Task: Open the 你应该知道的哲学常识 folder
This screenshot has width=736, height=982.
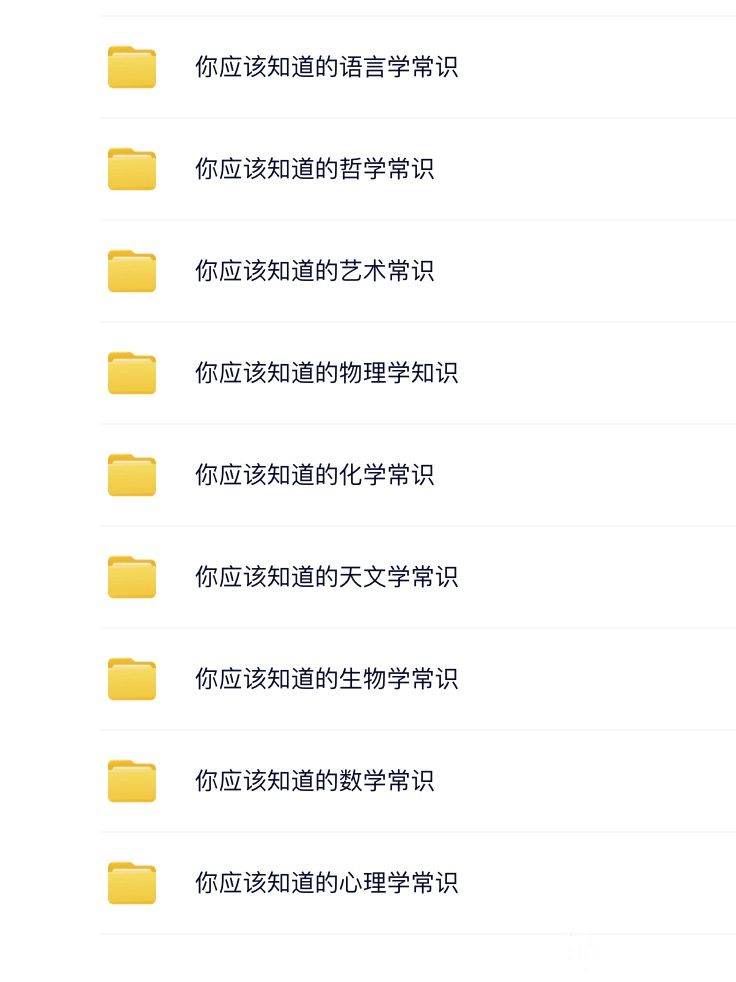Action: coord(314,169)
